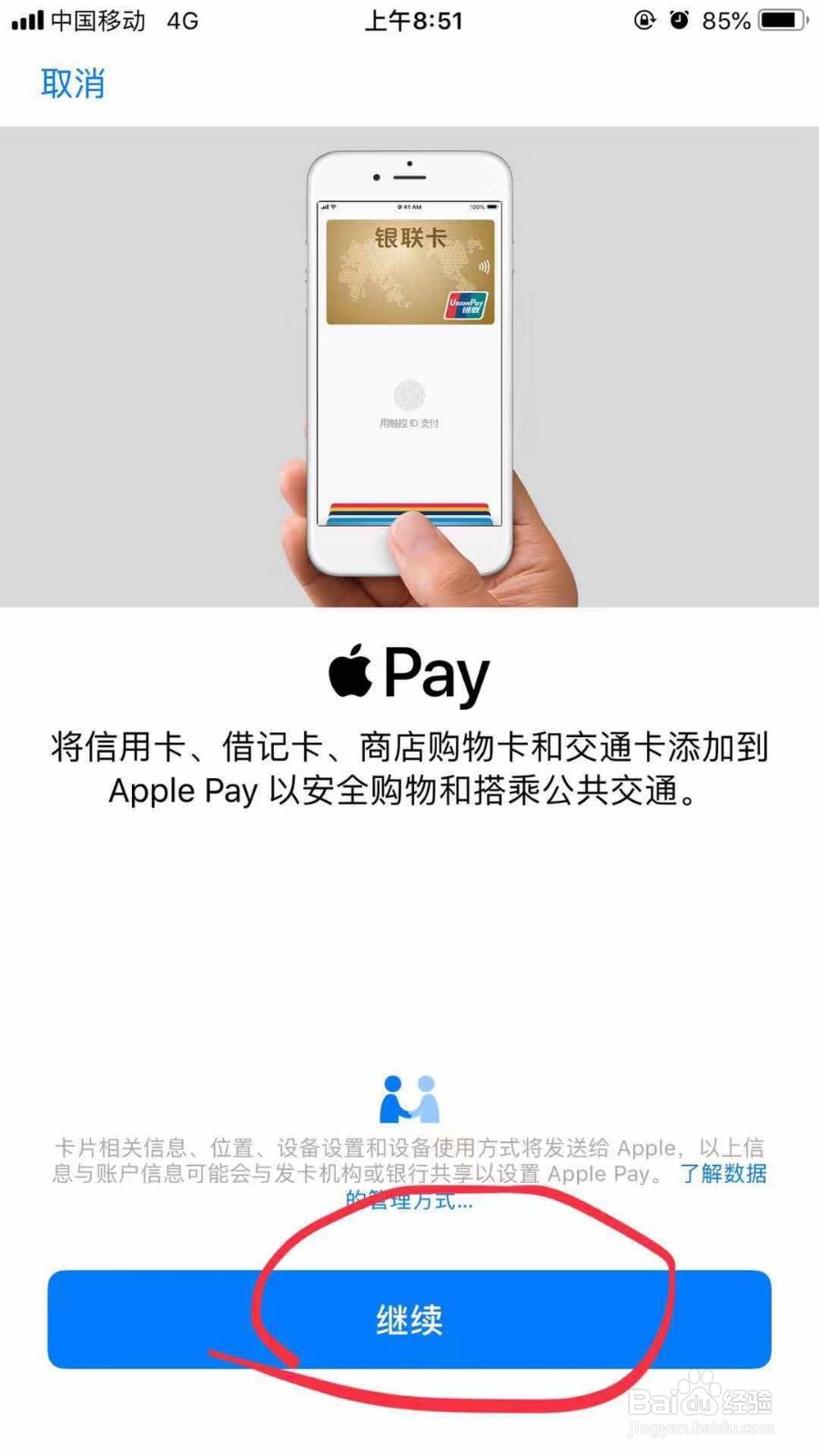Click the orientation lock icon in the status bar
Image resolution: width=819 pixels, height=1456 pixels.
(x=645, y=20)
